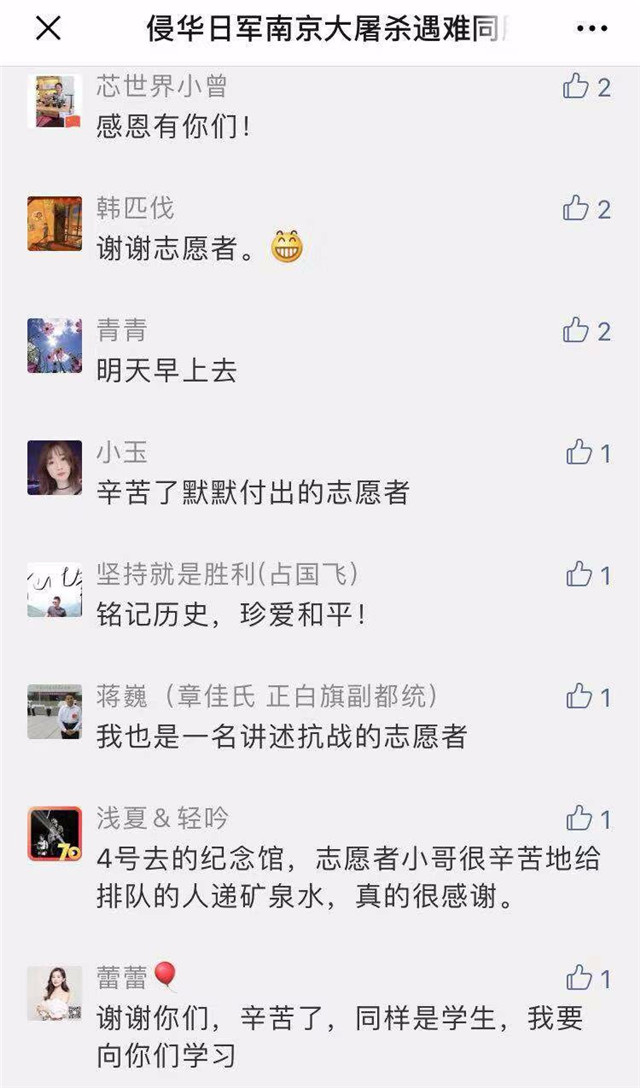The image size is (640, 1088).
Task: Like 浅夏&轻吟's comment
Action: tap(579, 819)
